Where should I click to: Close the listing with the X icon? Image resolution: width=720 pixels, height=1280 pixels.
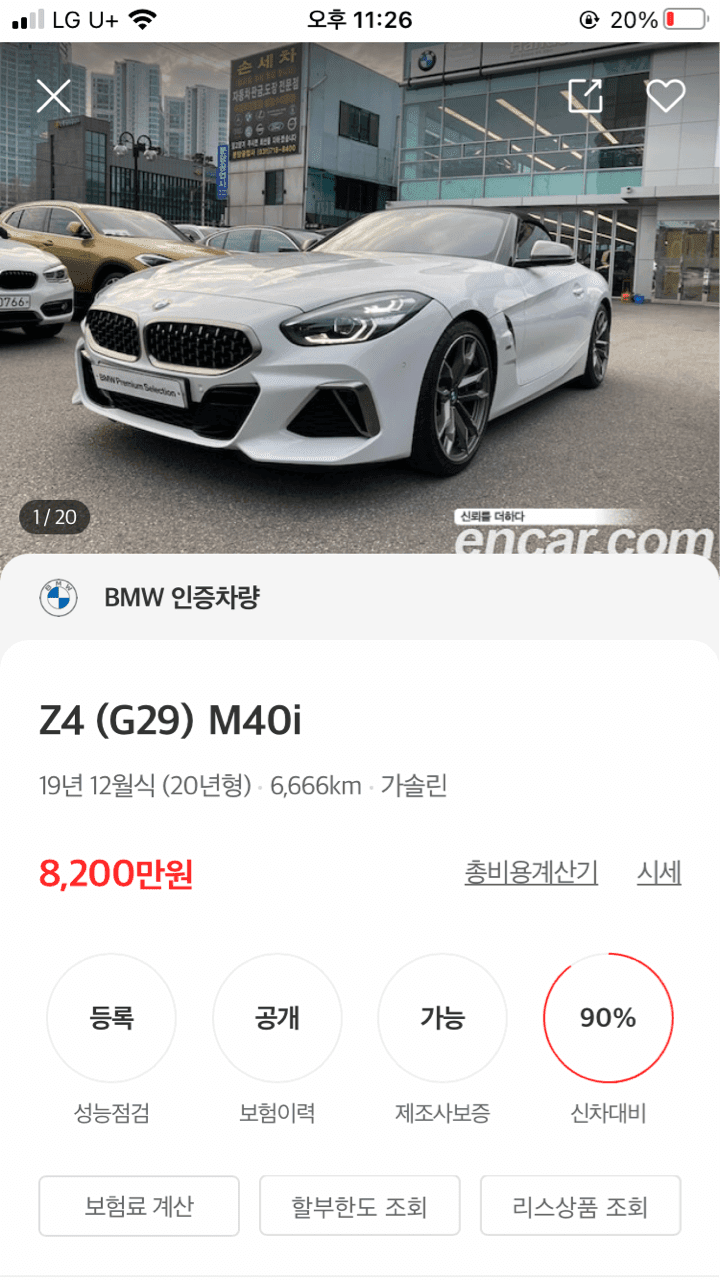tap(53, 96)
